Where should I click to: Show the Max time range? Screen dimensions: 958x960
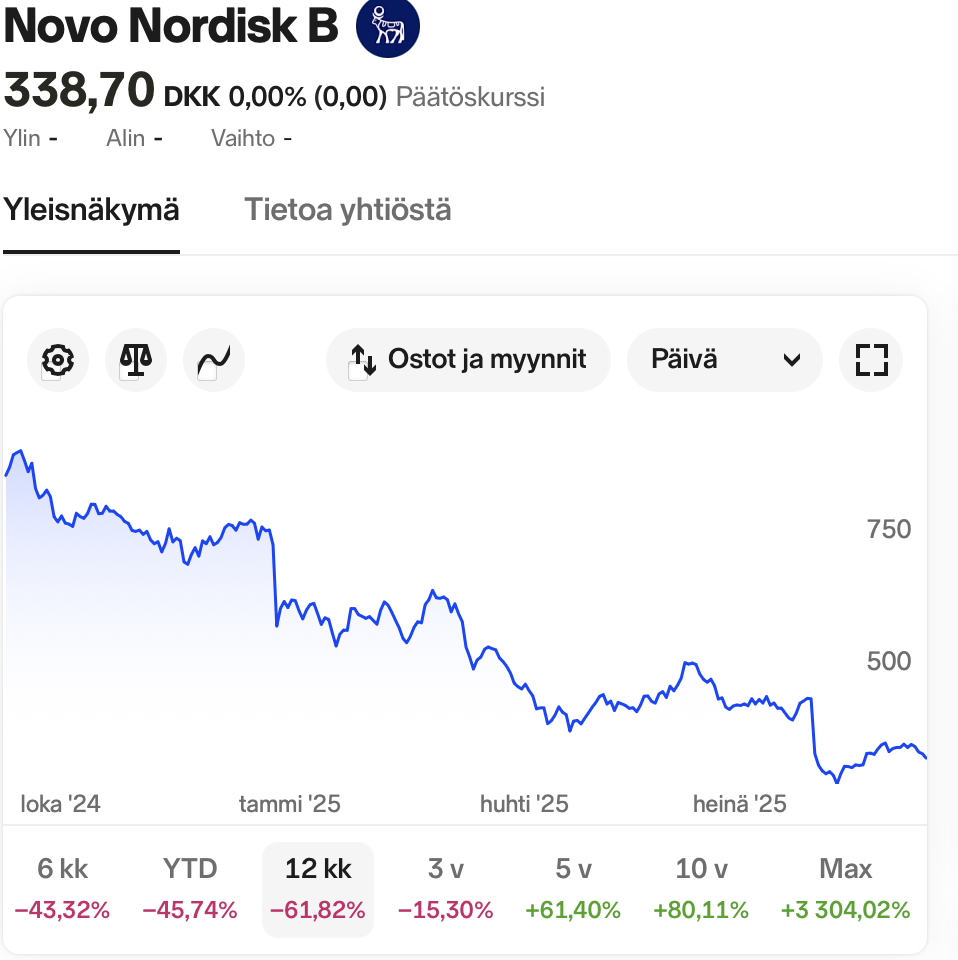pos(845,888)
